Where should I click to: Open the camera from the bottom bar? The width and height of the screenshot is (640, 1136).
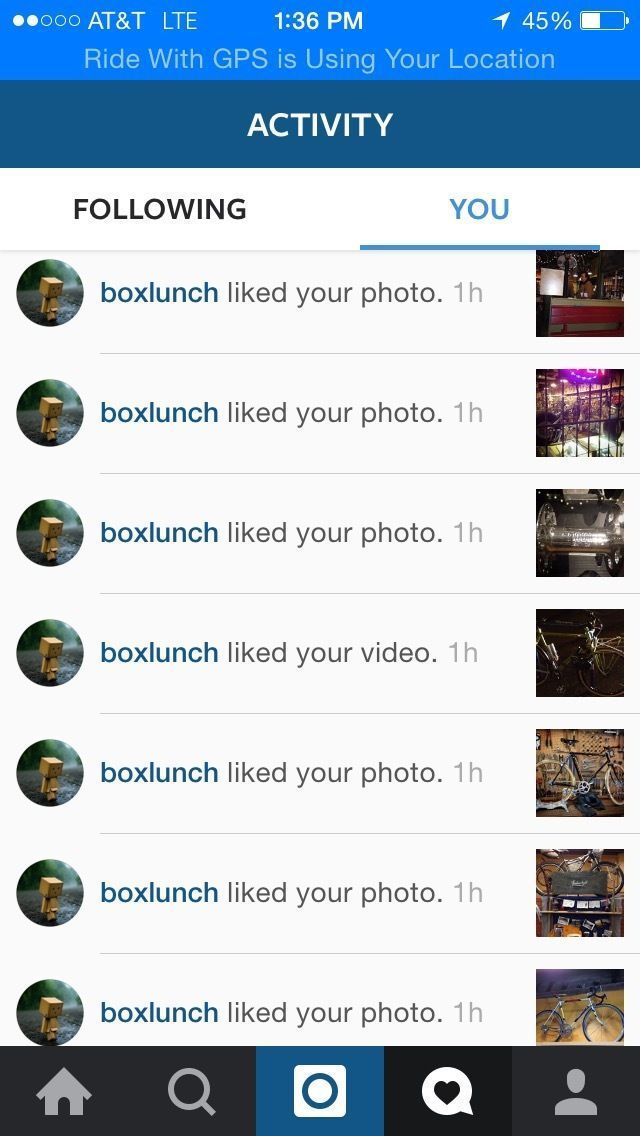pos(320,1091)
